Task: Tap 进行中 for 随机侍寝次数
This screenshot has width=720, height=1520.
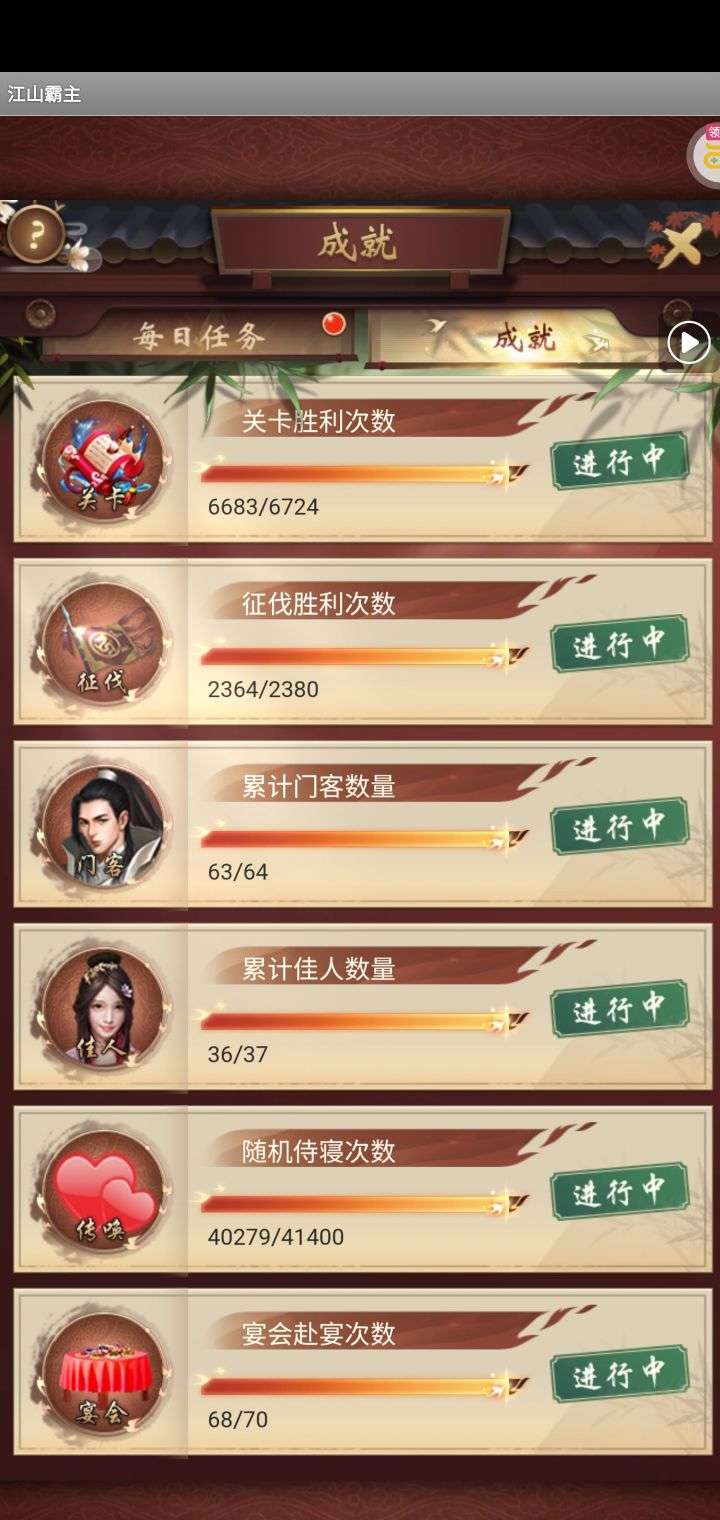Action: [620, 1191]
